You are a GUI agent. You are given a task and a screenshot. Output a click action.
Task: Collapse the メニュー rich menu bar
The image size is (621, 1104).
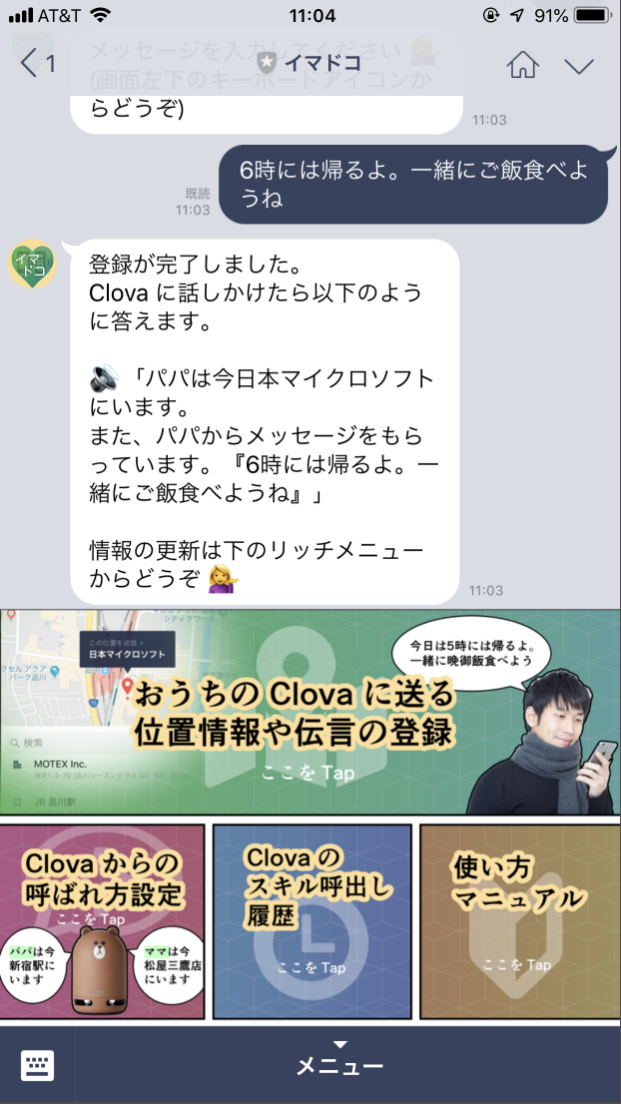click(x=340, y=1065)
